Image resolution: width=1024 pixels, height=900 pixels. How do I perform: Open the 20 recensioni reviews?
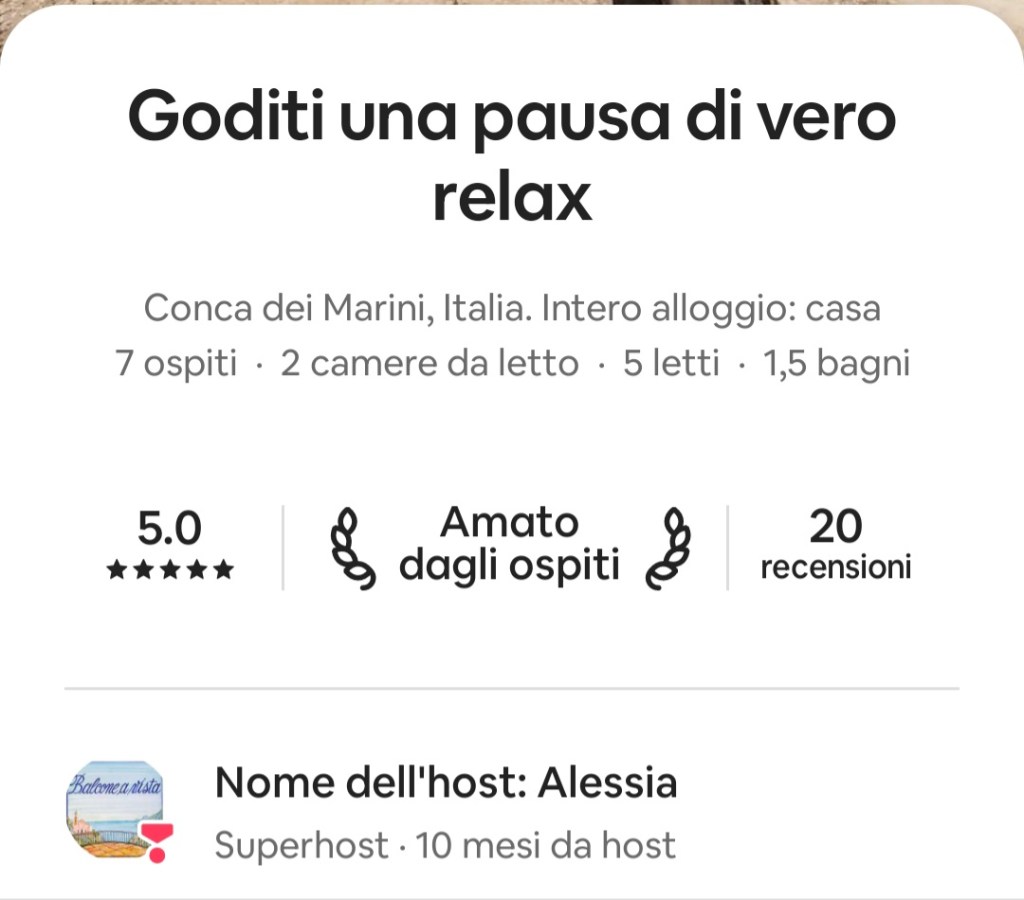click(835, 545)
